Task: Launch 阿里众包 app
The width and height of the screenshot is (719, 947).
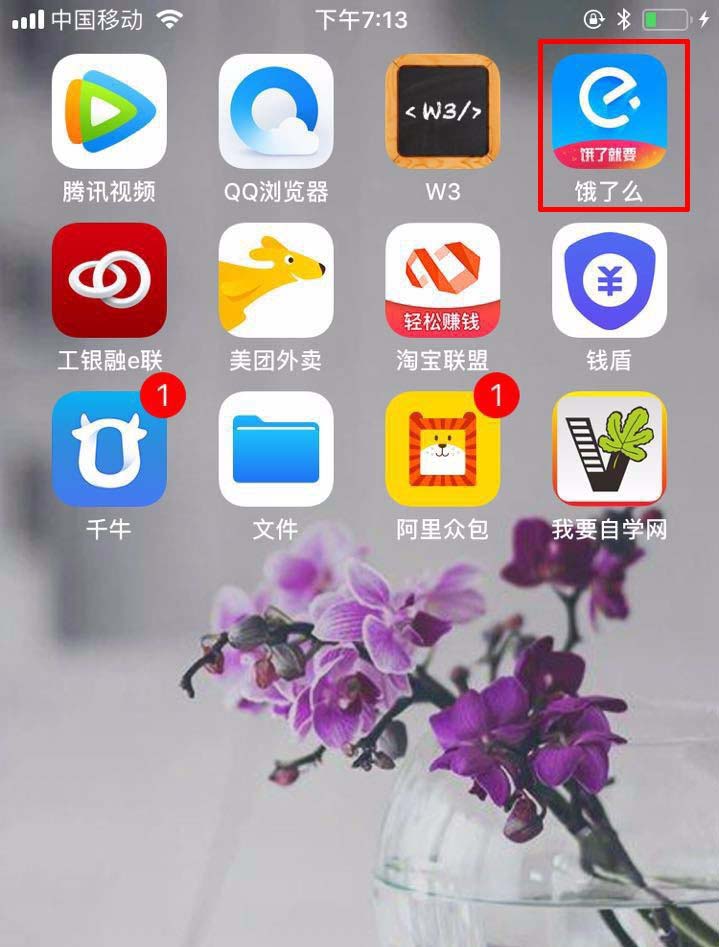Action: point(443,449)
